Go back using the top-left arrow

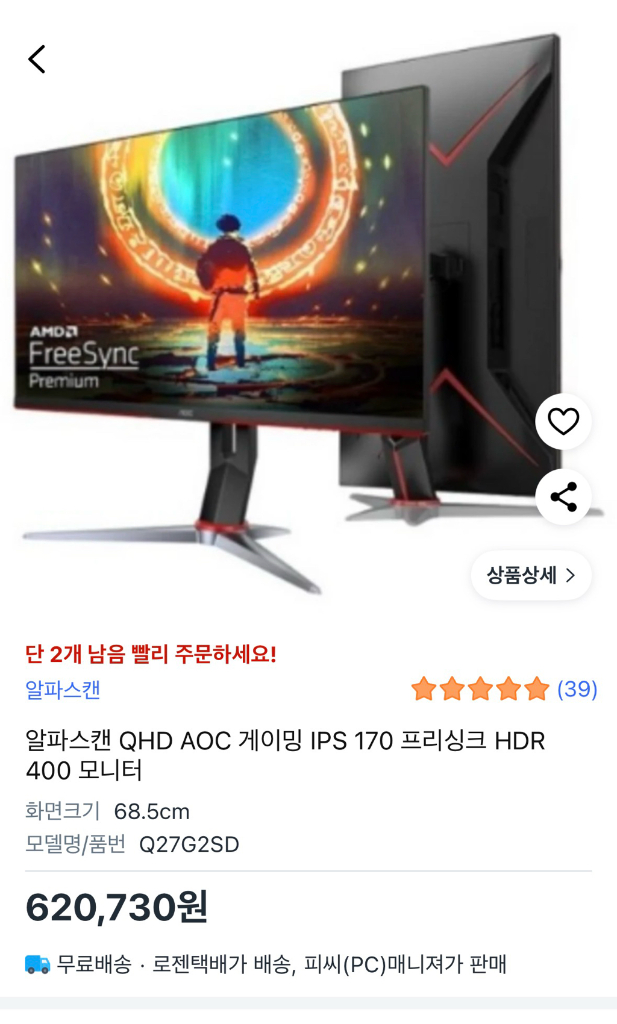click(x=37, y=59)
